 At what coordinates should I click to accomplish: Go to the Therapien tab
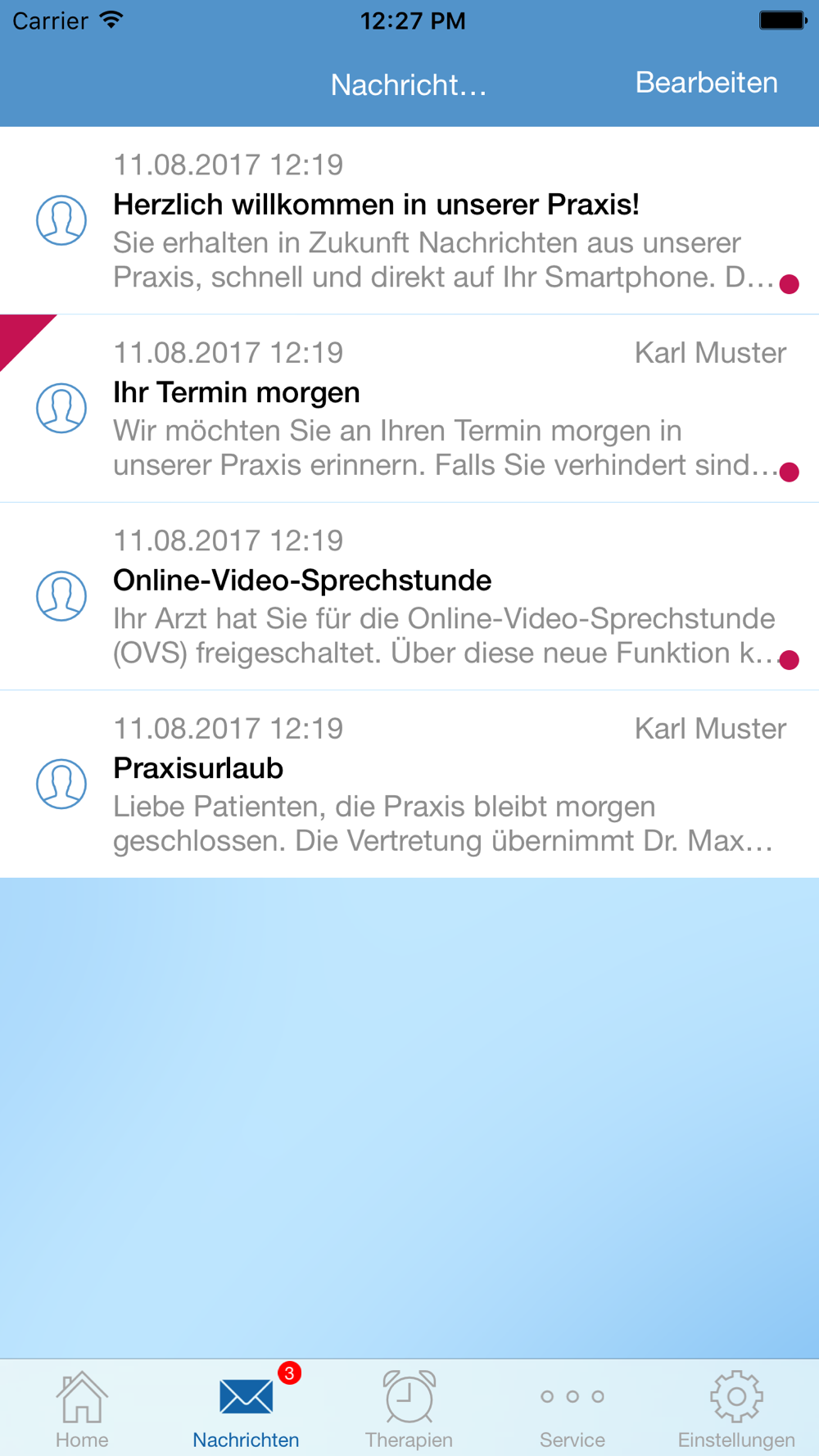409,1409
